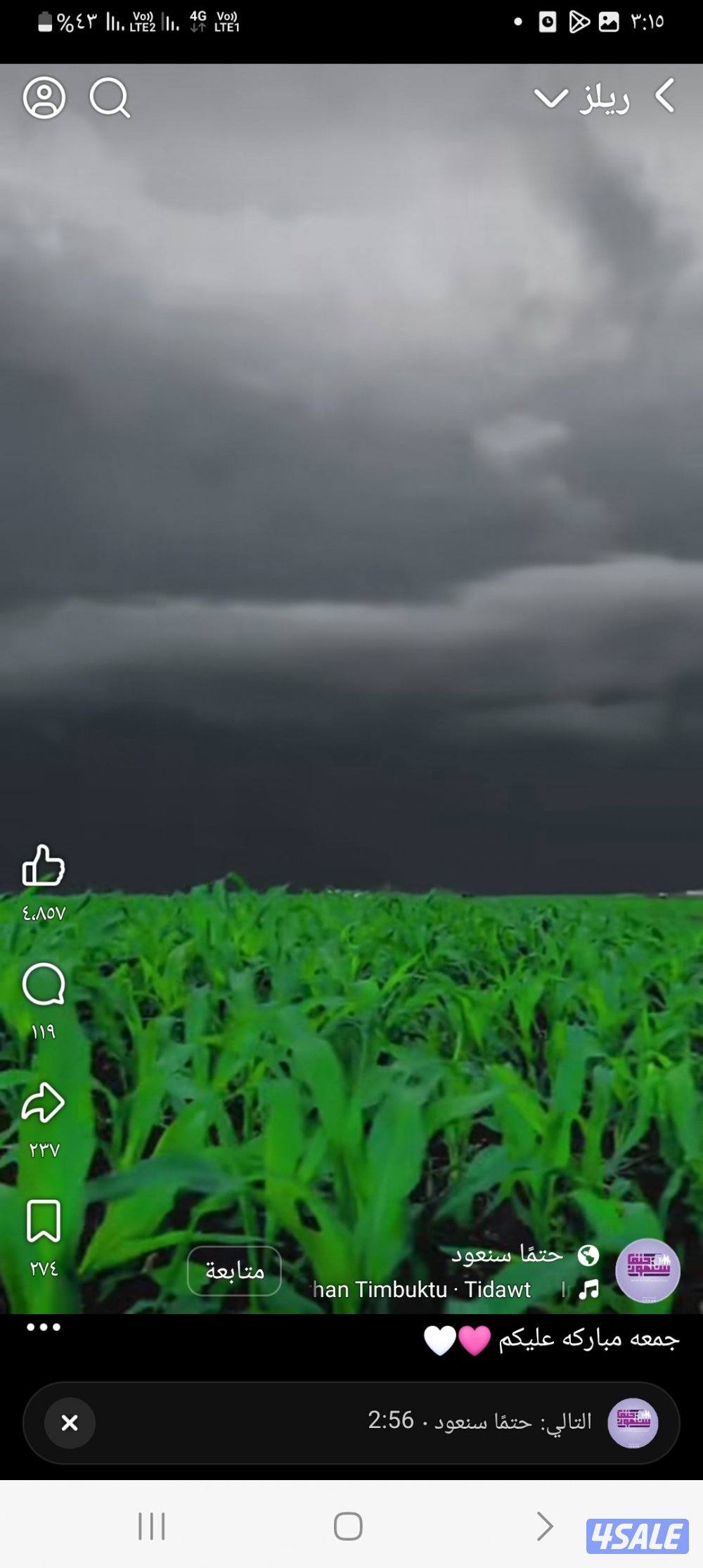Go back using the top arrow
This screenshot has height=1568, width=703.
click(x=664, y=96)
